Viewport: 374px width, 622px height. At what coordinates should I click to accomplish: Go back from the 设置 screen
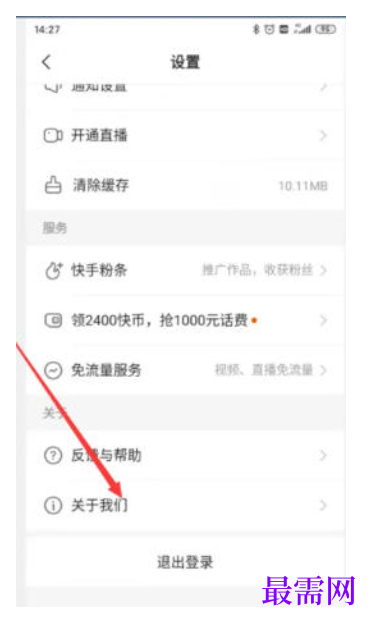coord(46,62)
